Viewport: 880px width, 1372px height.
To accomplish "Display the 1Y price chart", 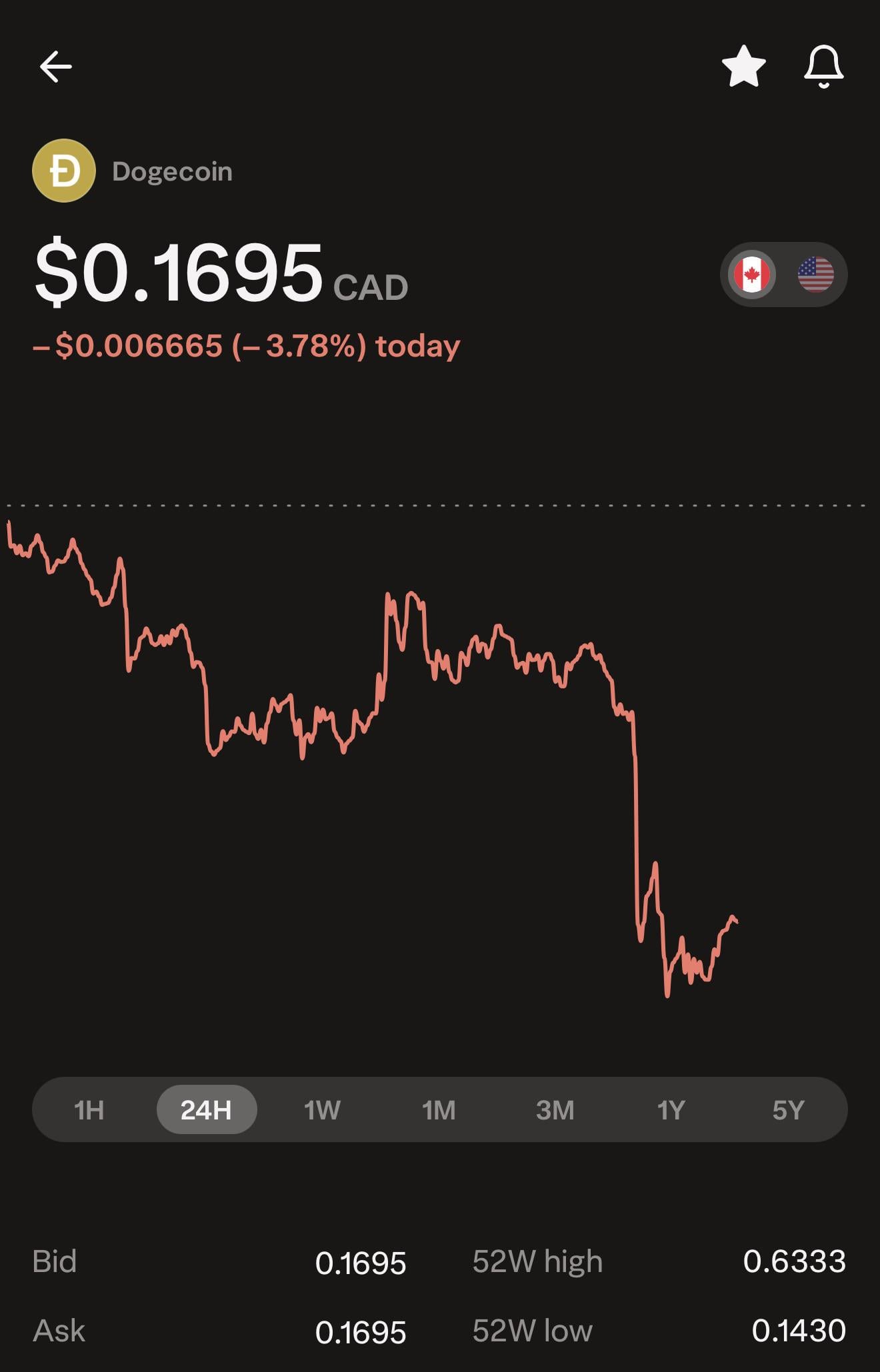I will pyautogui.click(x=671, y=1110).
